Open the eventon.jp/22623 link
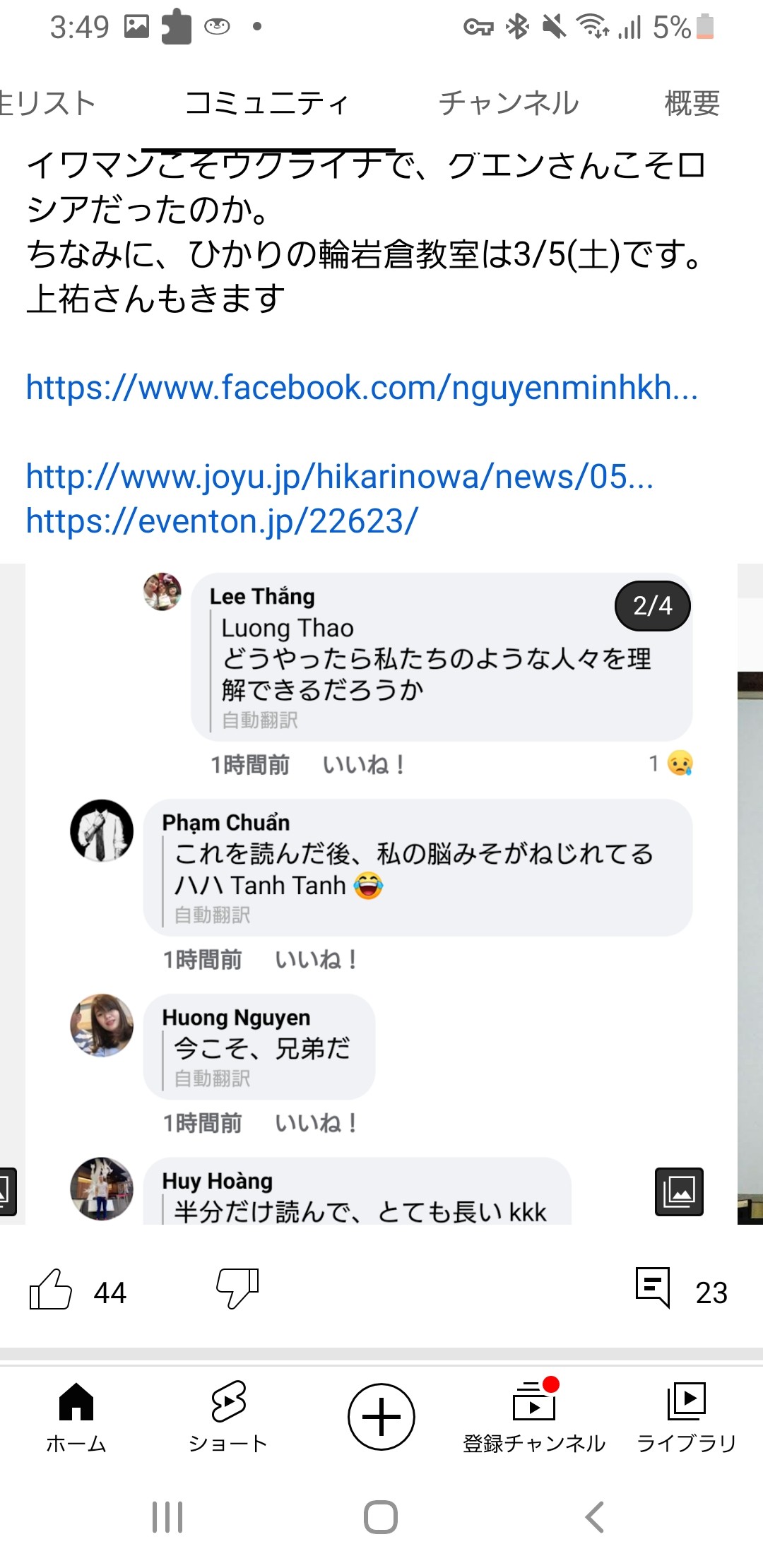Screen dimensions: 763x1568 click(x=222, y=521)
